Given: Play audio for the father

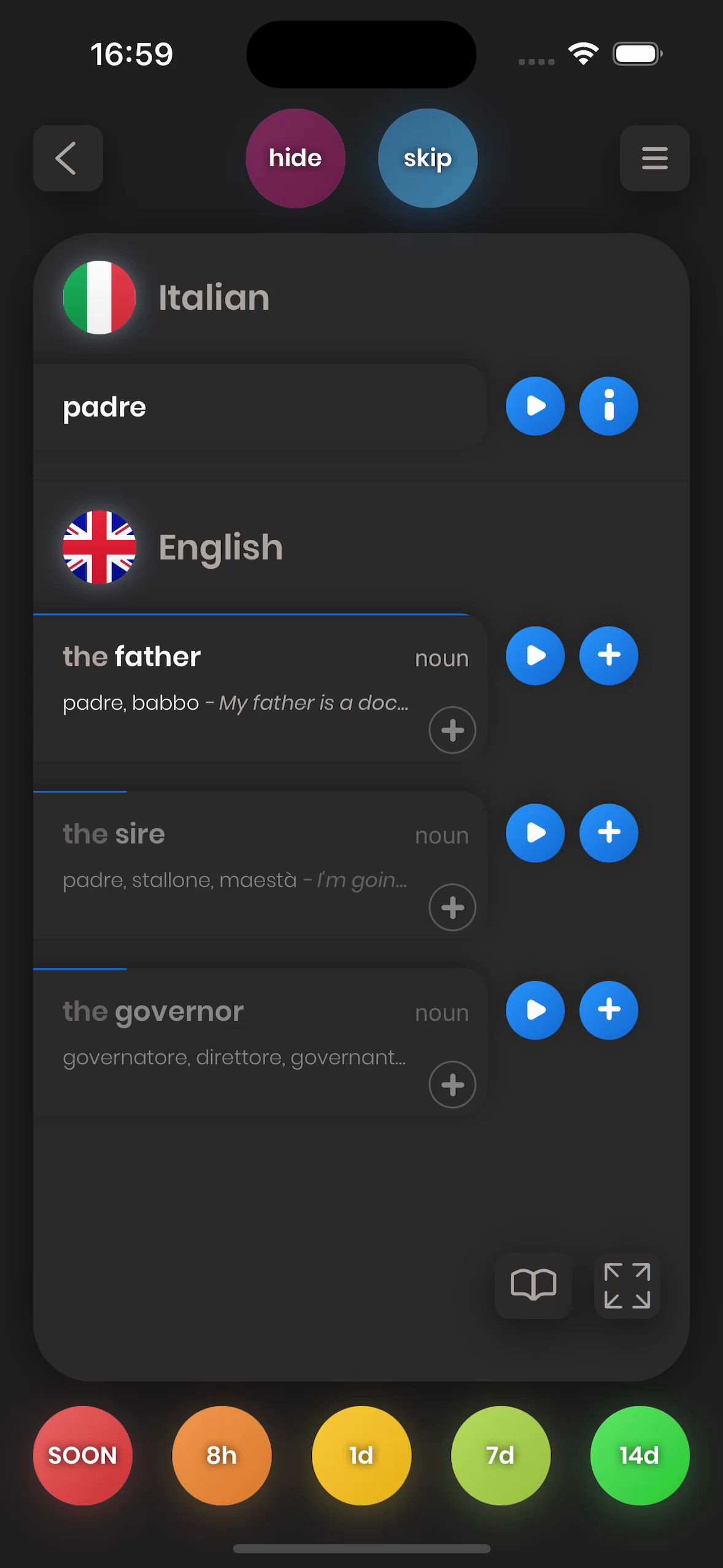Looking at the screenshot, I should coord(535,656).
